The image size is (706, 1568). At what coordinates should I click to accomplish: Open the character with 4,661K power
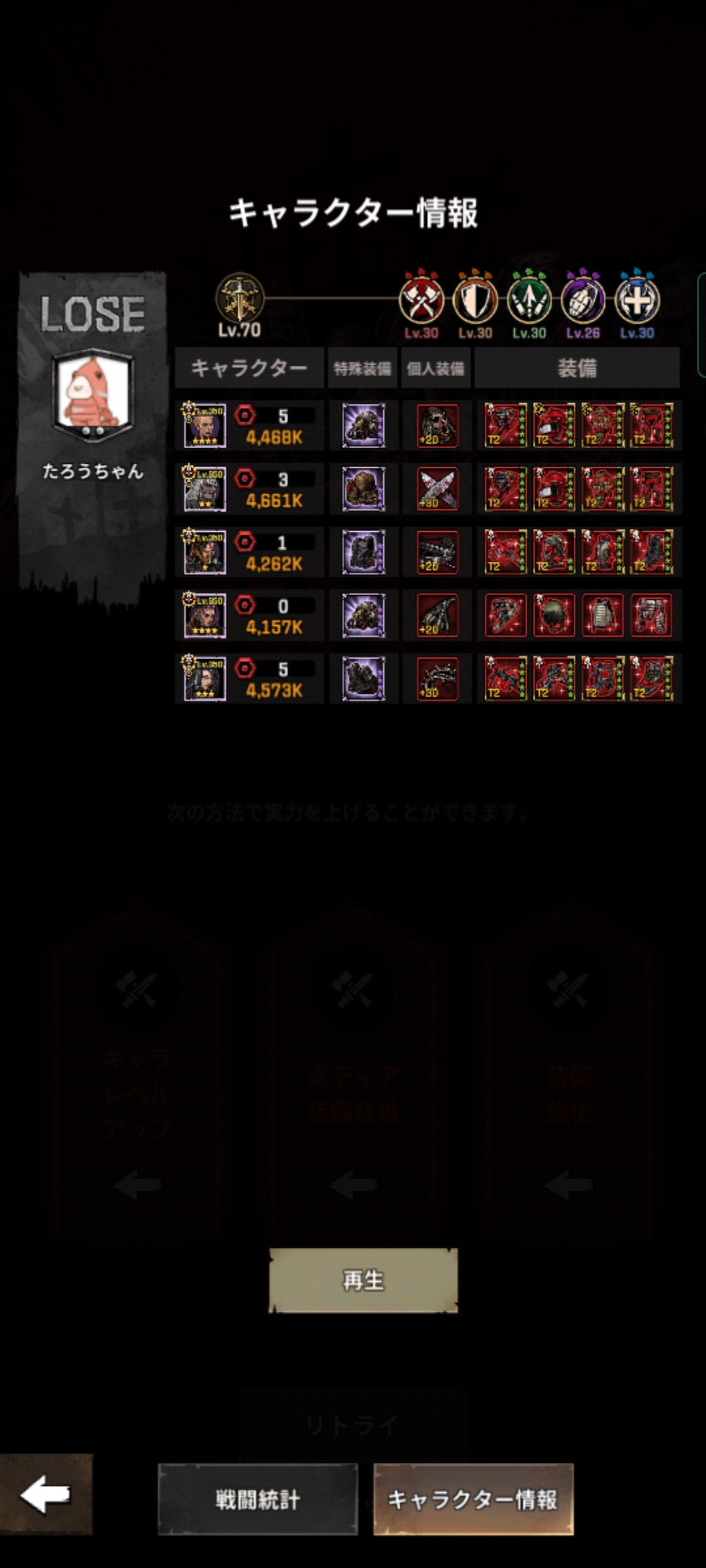(205, 489)
